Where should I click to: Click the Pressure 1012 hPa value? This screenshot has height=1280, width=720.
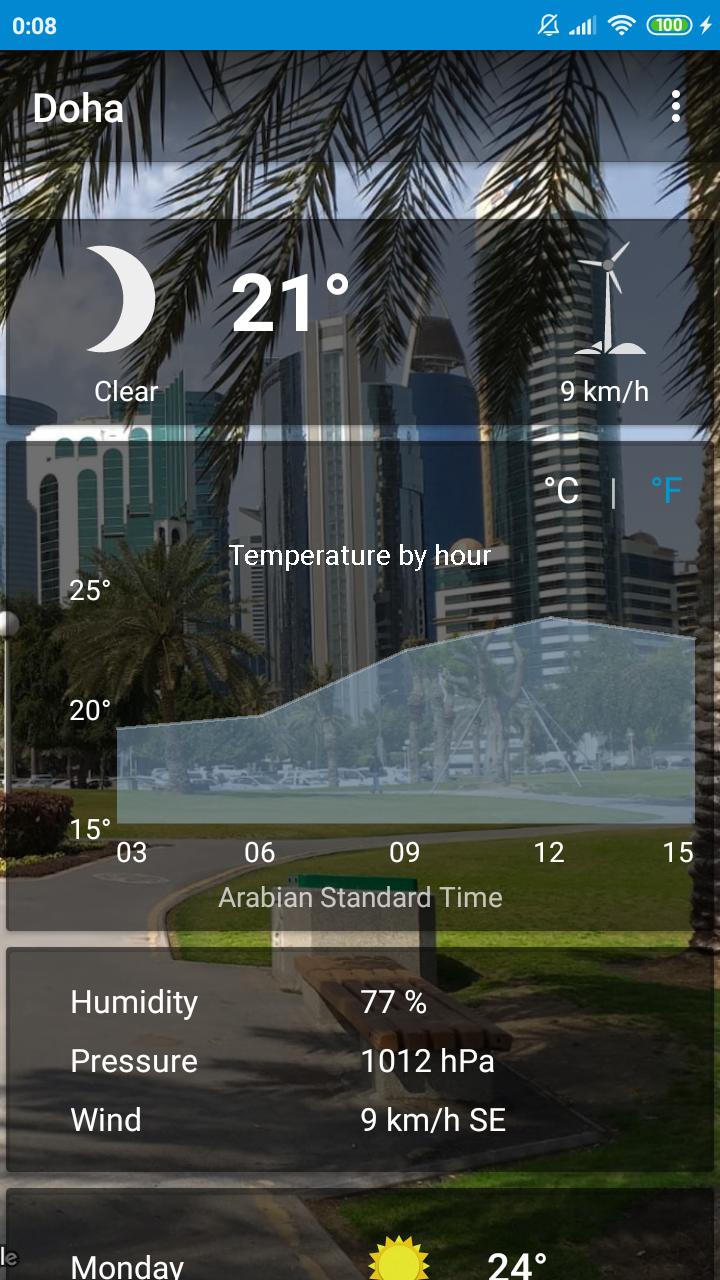tap(428, 1062)
